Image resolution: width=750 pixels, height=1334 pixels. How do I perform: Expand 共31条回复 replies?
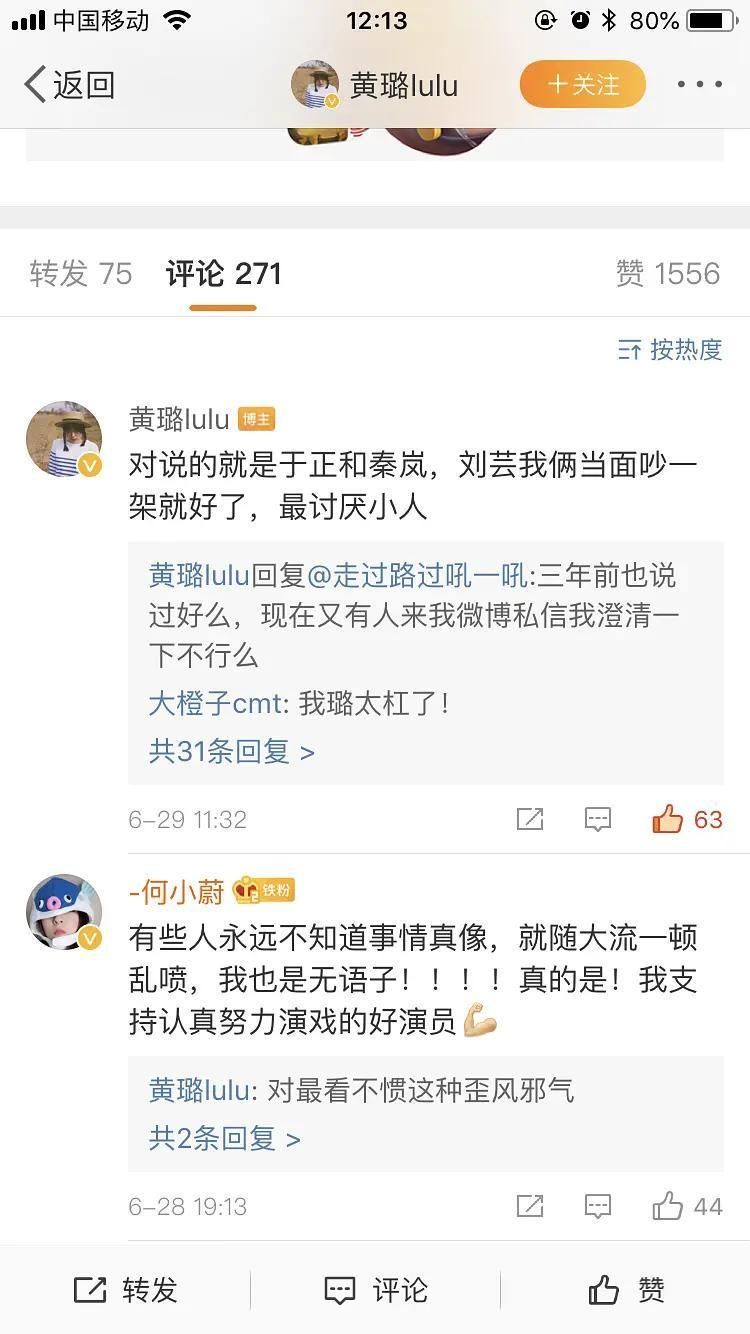tap(232, 751)
